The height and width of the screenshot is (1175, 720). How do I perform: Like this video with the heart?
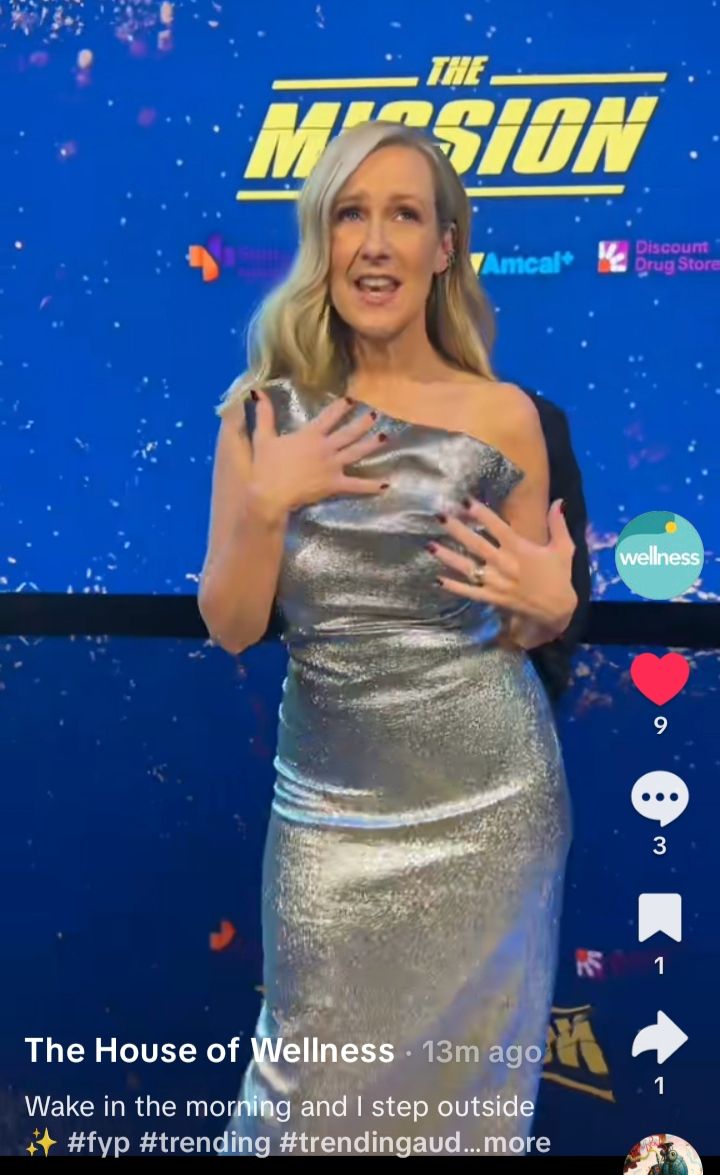point(659,679)
